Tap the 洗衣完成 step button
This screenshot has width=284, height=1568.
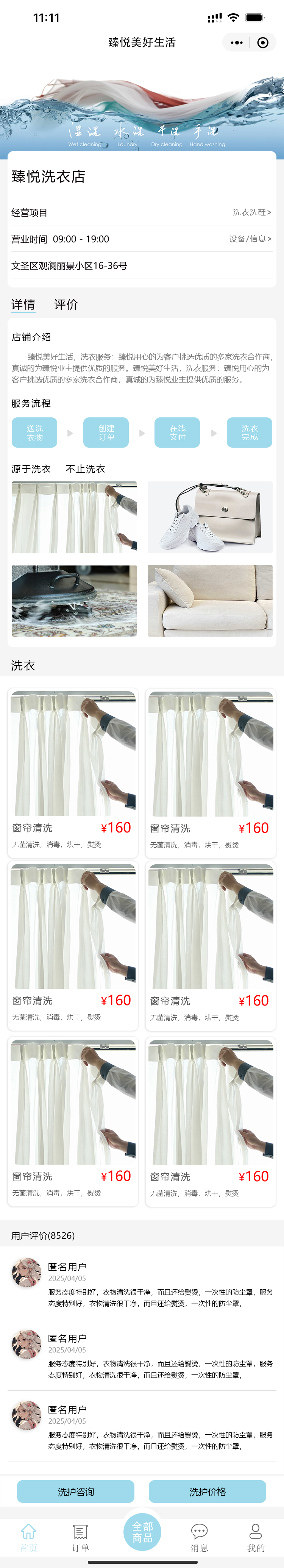[x=249, y=432]
